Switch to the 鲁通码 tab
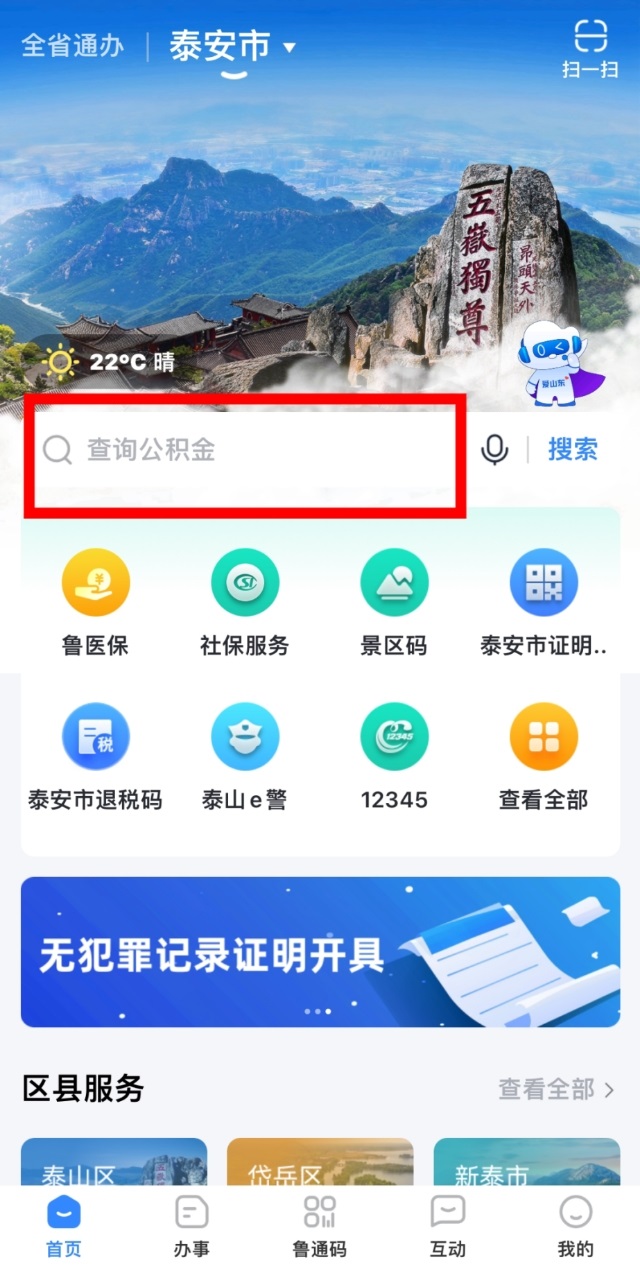This screenshot has height=1280, width=640. tap(320, 1225)
